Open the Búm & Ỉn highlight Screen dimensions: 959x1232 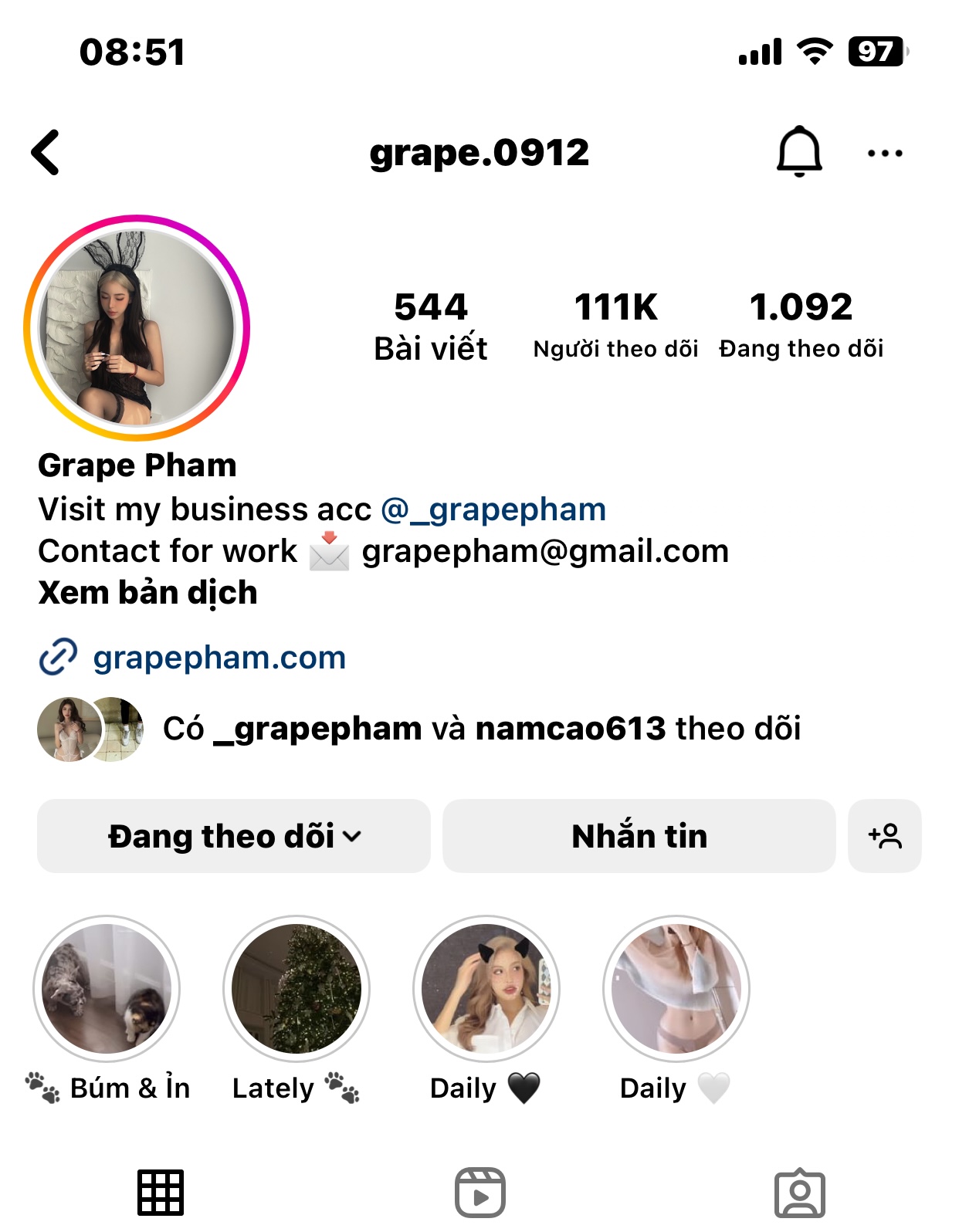107,989
